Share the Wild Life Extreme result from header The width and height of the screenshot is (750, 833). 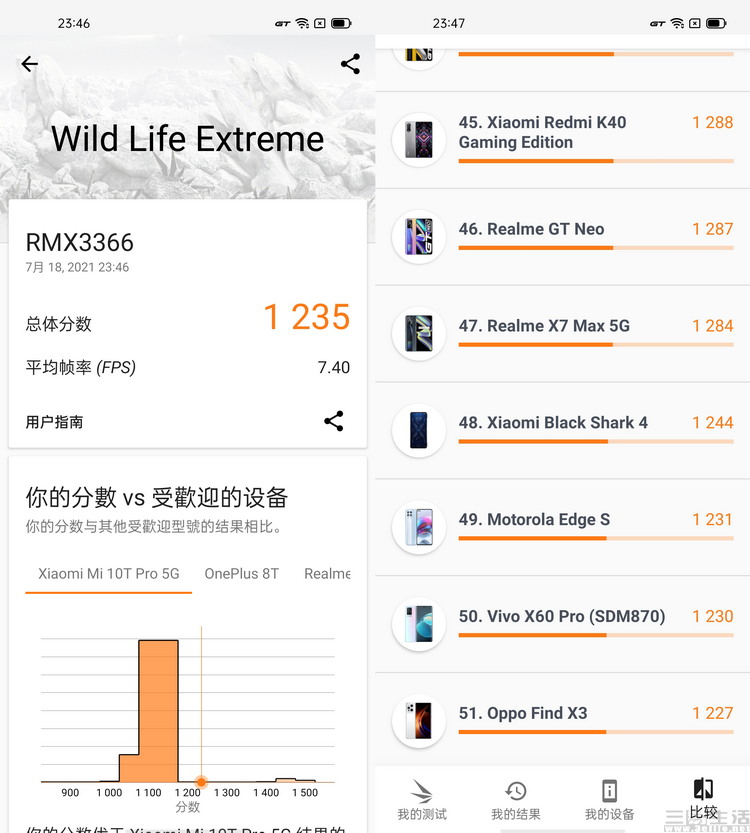point(350,64)
